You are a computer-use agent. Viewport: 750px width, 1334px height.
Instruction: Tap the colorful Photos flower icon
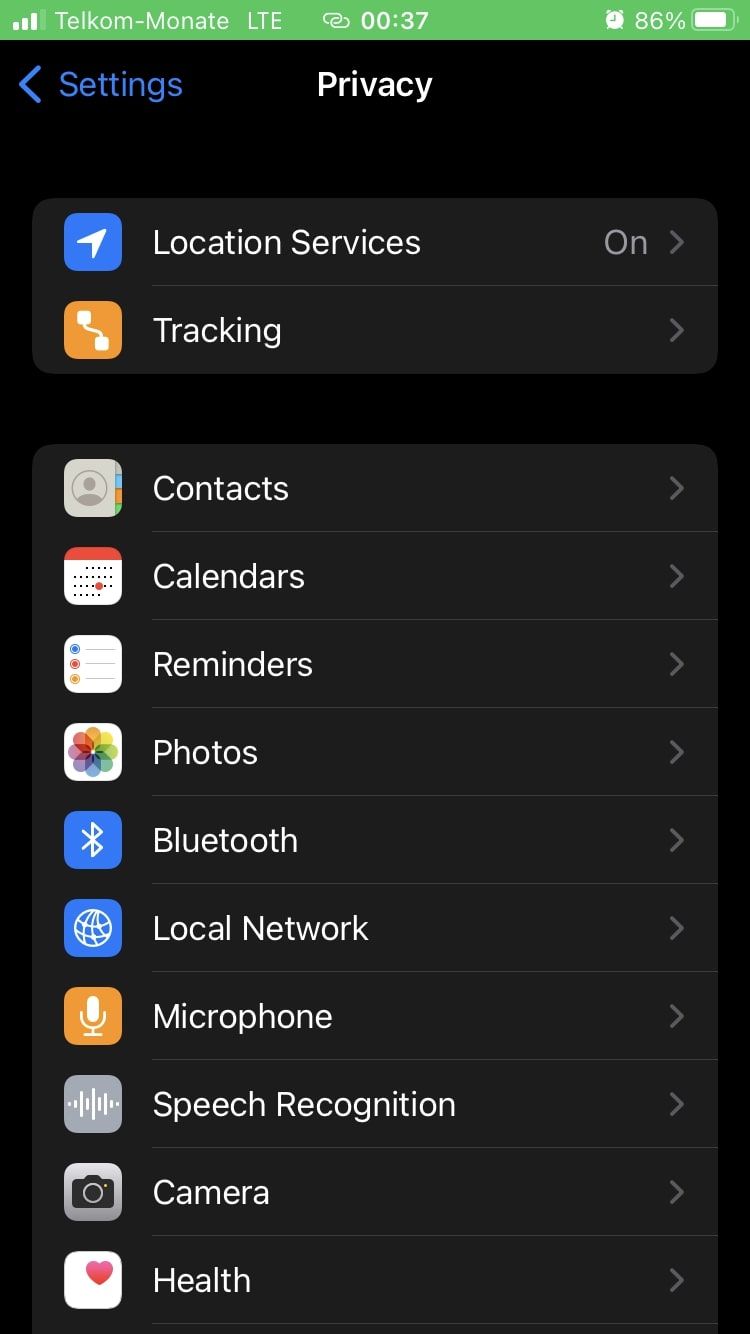(93, 752)
